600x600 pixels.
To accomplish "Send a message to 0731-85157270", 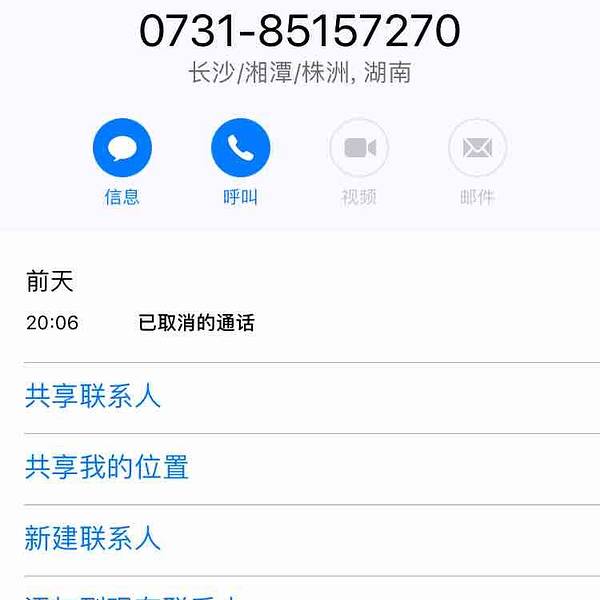I will pos(122,149).
